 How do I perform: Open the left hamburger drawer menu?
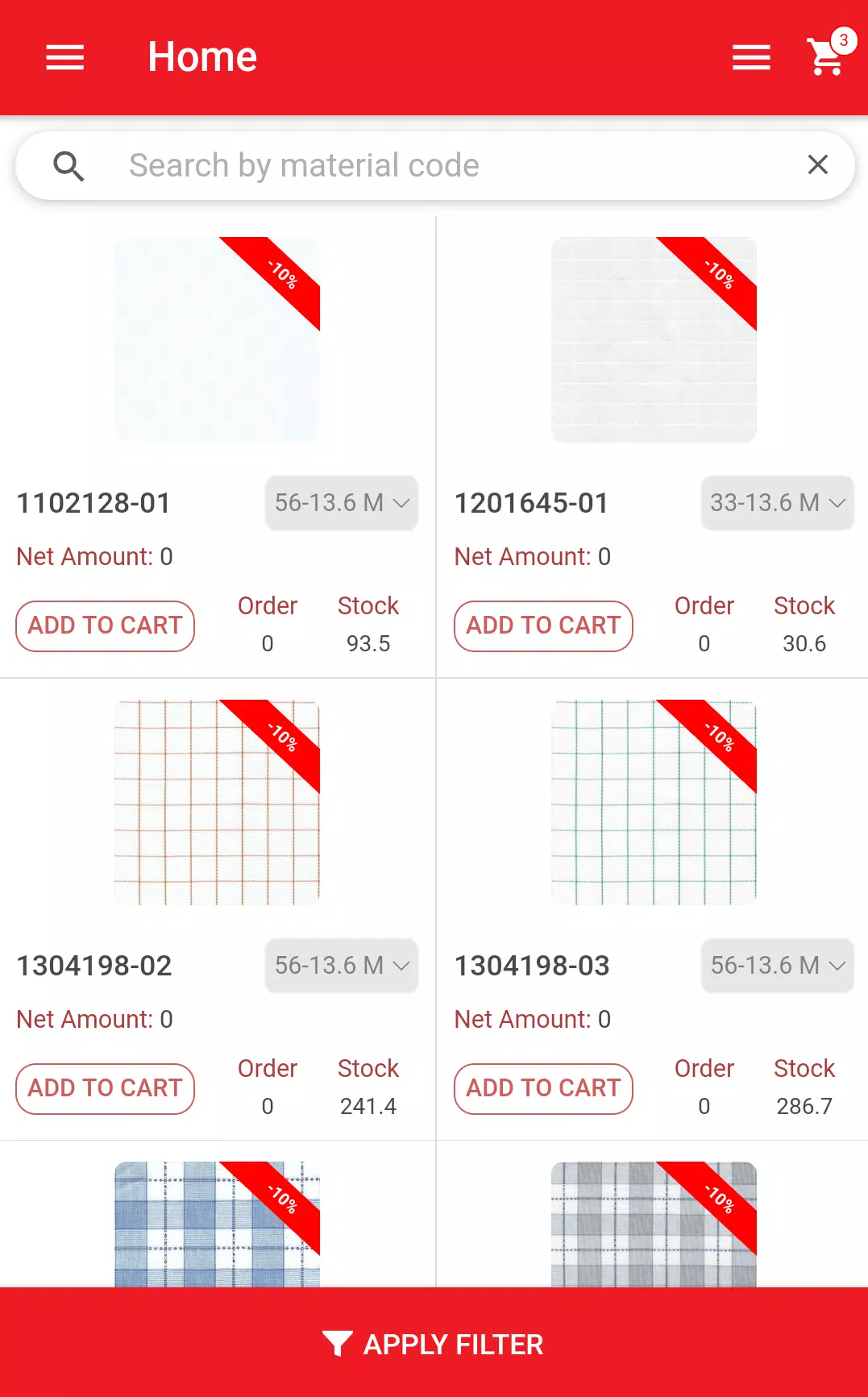coord(64,58)
